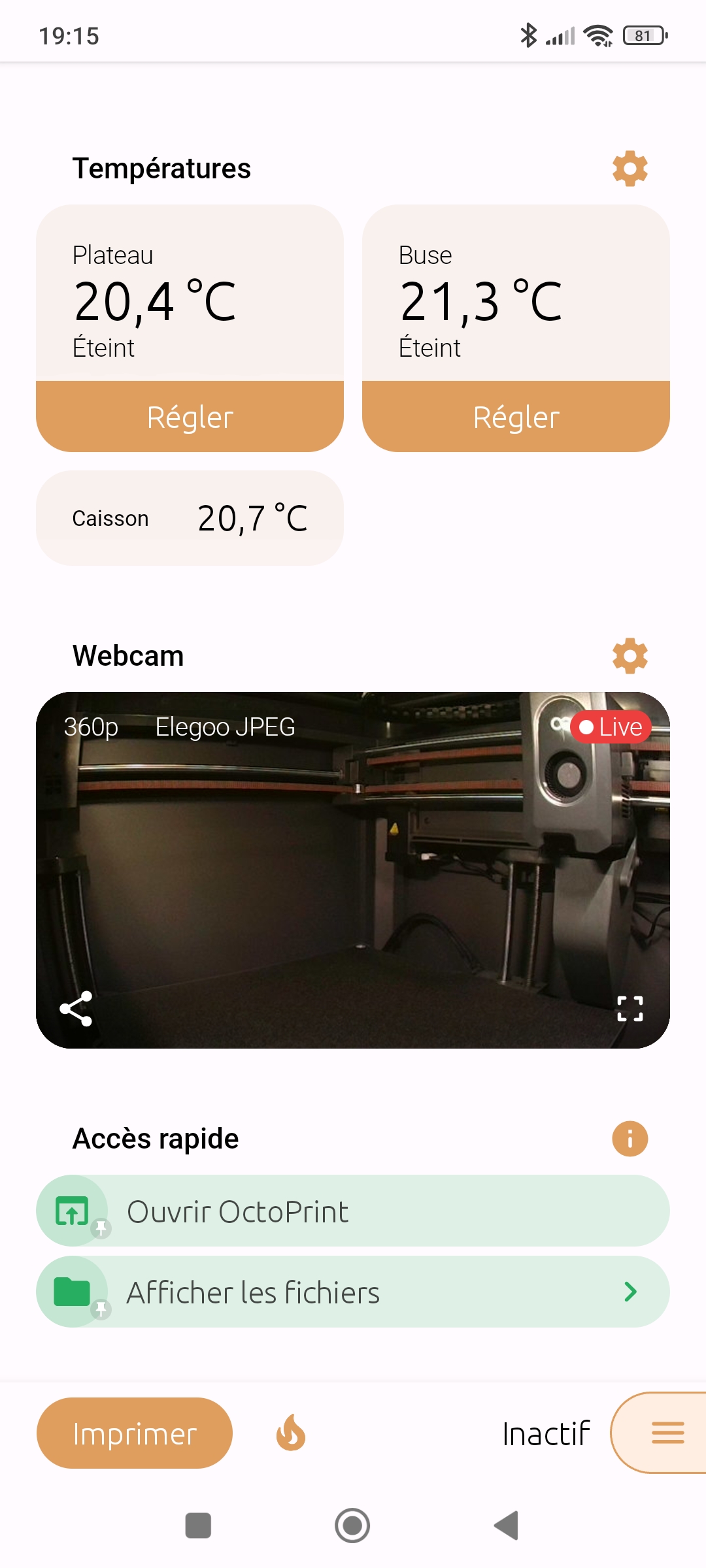The height and width of the screenshot is (1568, 706).
Task: Tap Régler under Plateau temperature
Action: pyautogui.click(x=190, y=417)
